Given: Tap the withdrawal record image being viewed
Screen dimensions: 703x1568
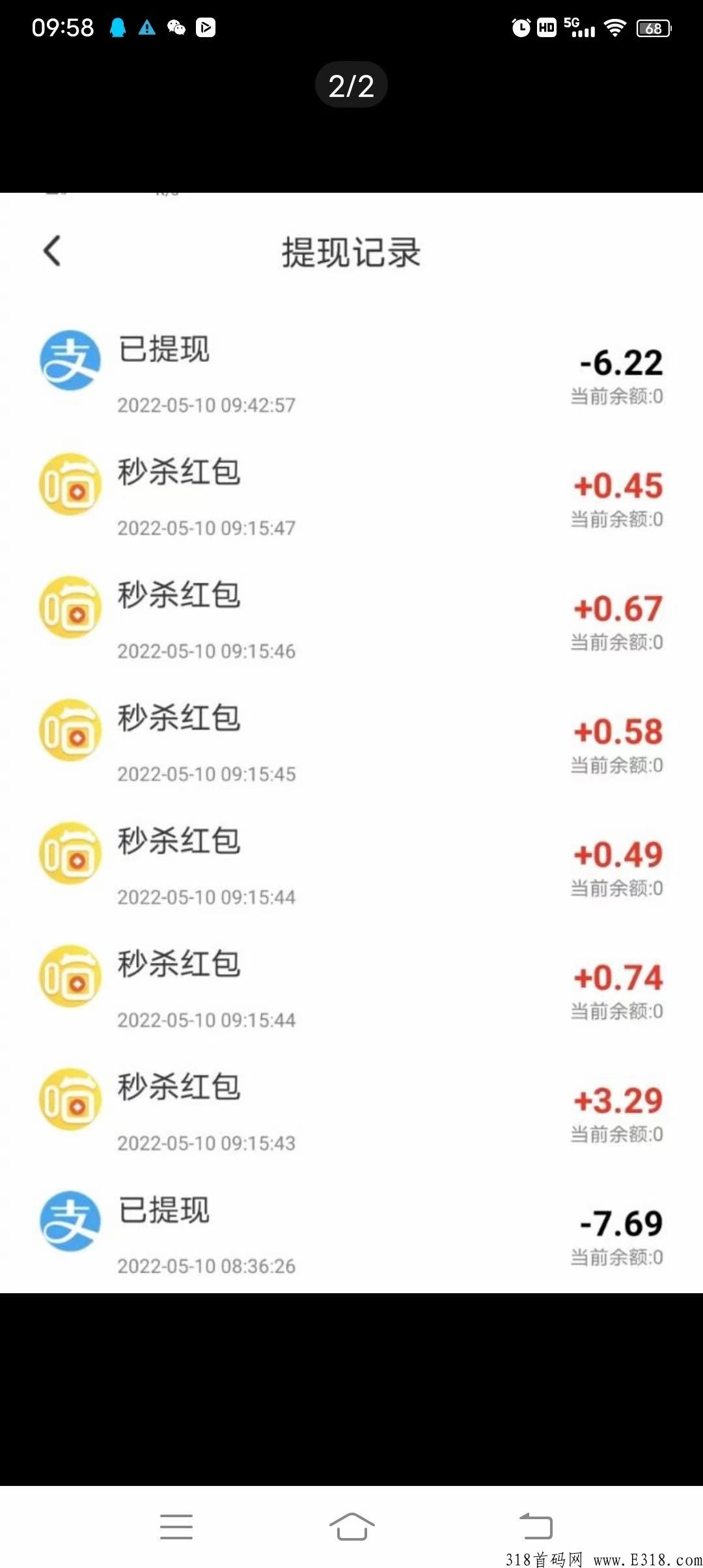Looking at the screenshot, I should 351,742.
